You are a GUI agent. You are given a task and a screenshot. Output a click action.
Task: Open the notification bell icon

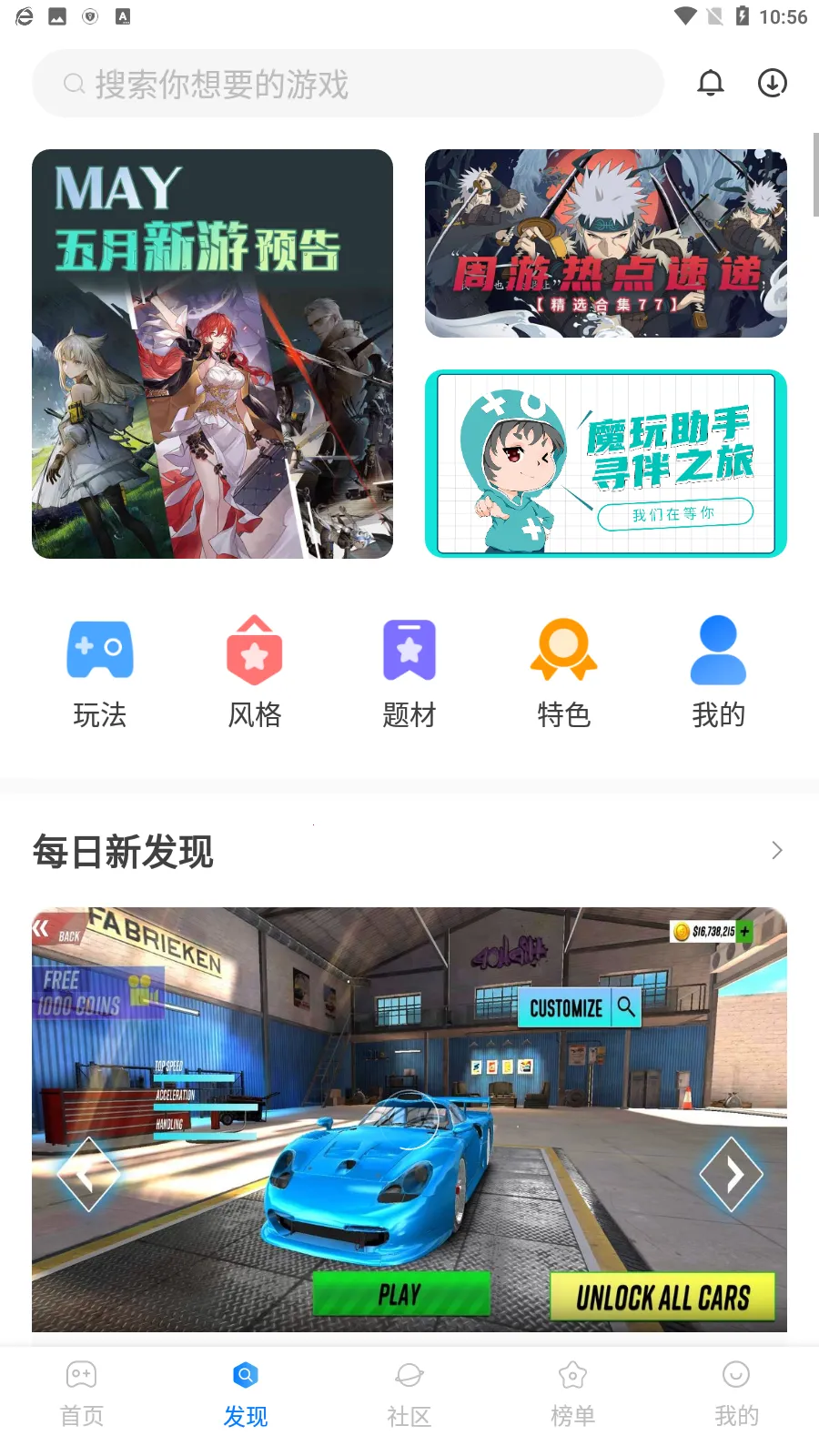point(712,83)
